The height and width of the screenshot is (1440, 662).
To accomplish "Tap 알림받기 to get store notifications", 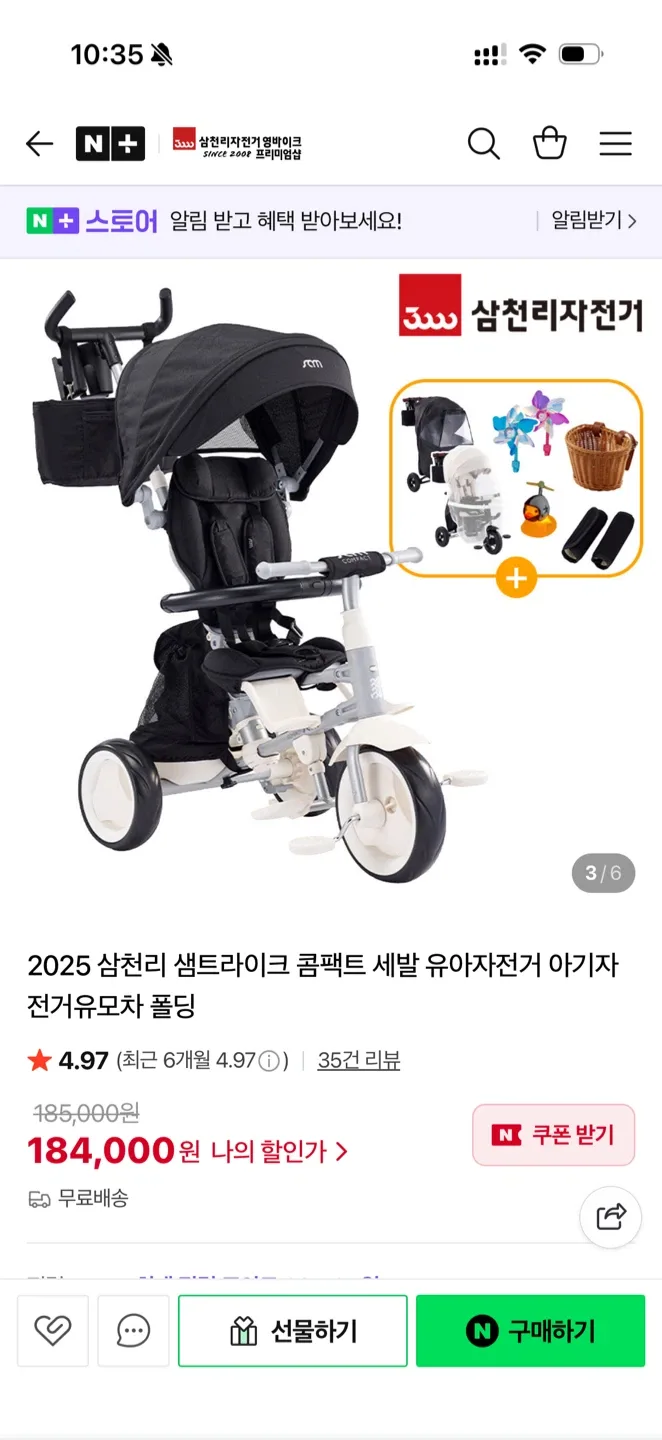I will pos(593,221).
